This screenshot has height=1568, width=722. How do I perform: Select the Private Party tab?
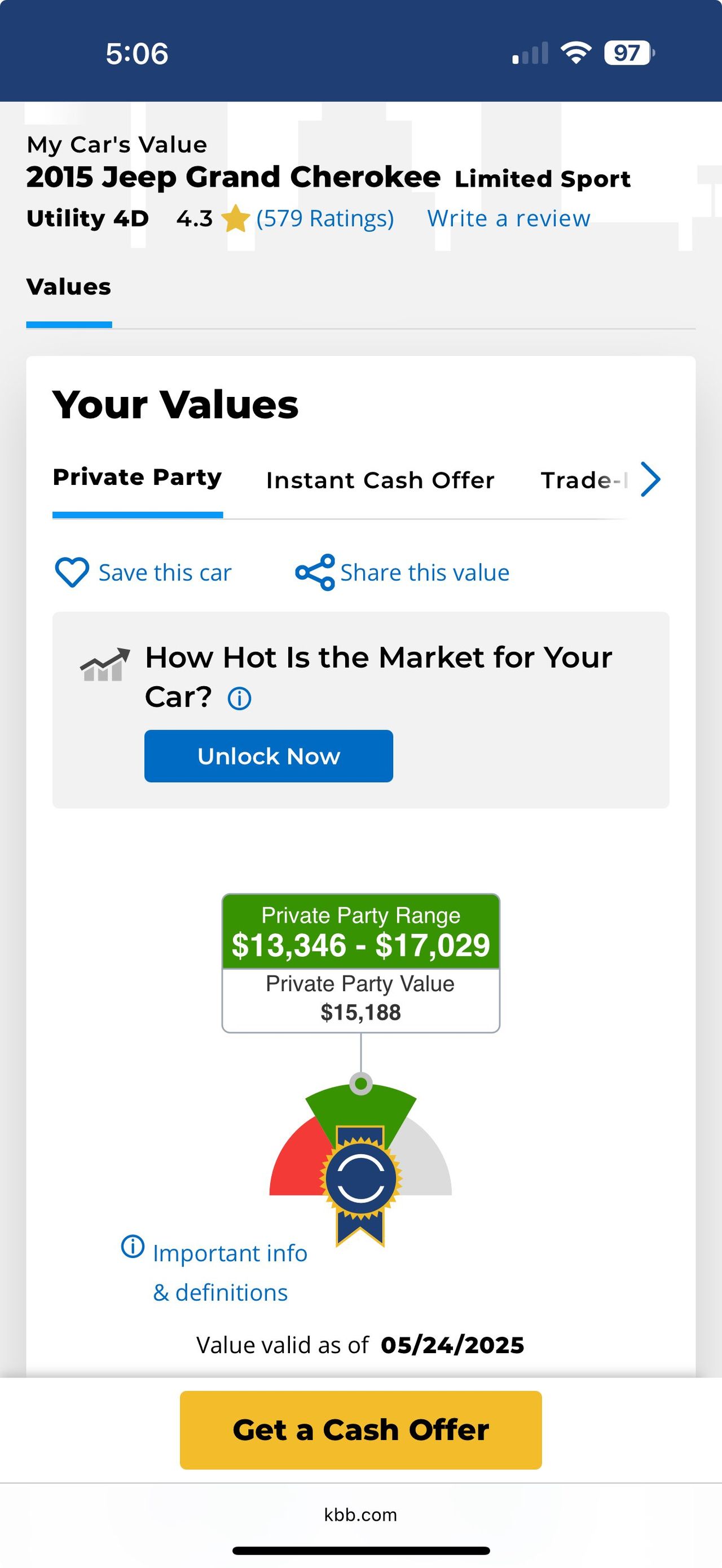(138, 478)
